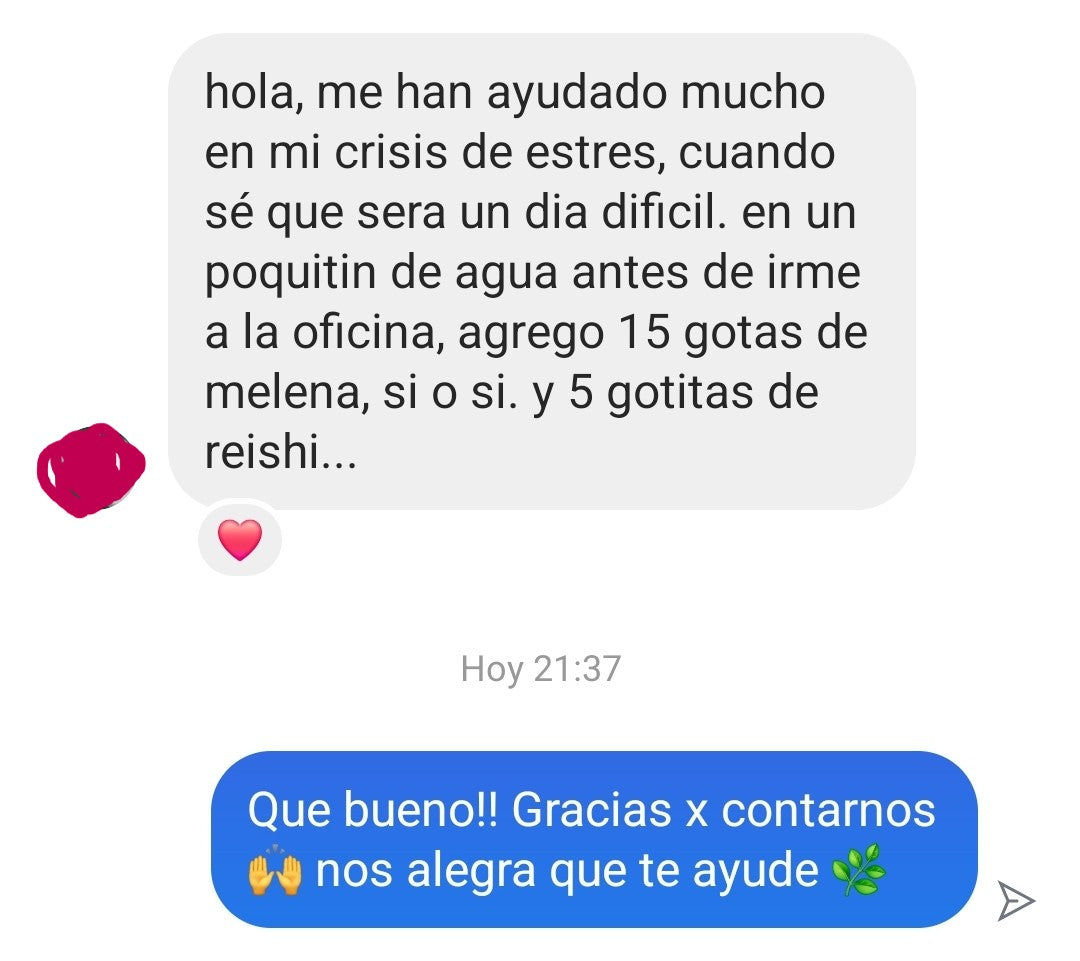The width and height of the screenshot is (1080, 961).
Task: Tap the heart reaction under the received message
Action: [240, 540]
